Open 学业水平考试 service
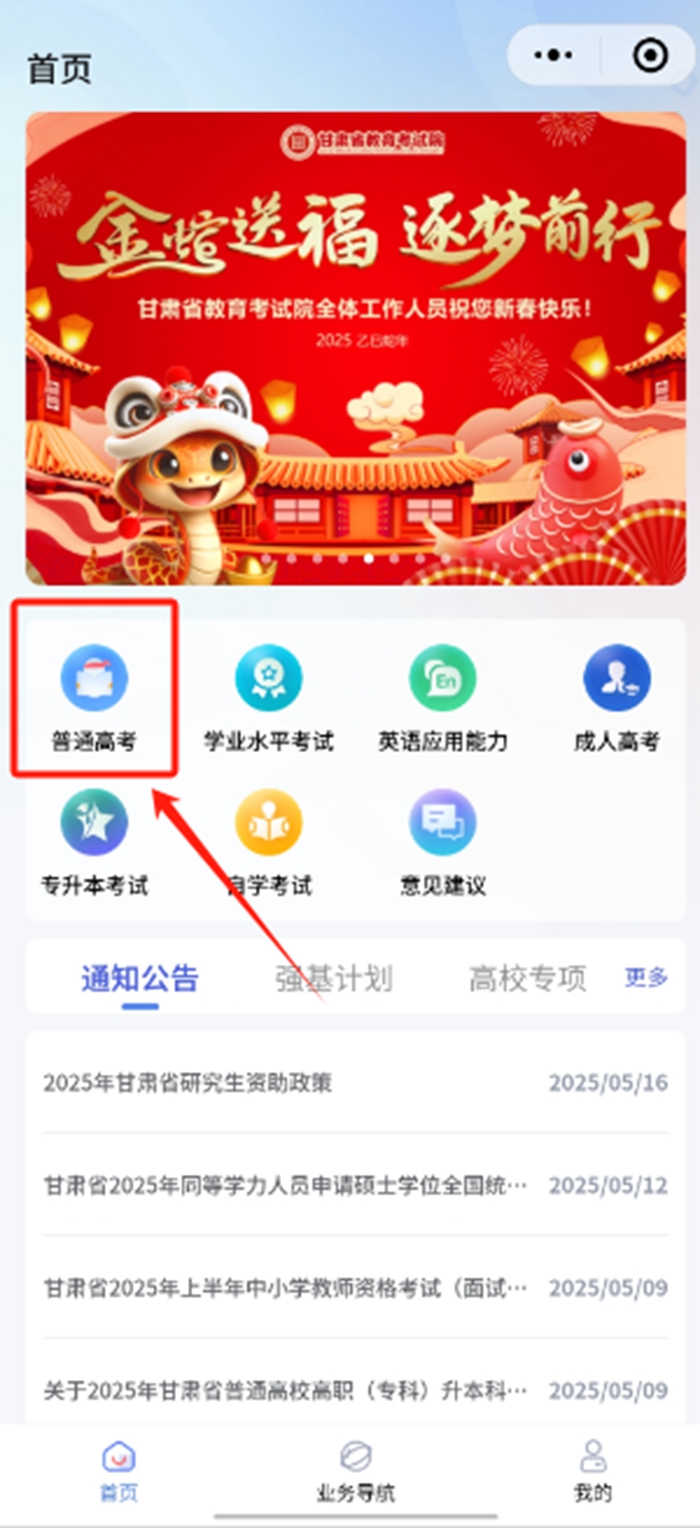The width and height of the screenshot is (700, 1528). (268, 697)
